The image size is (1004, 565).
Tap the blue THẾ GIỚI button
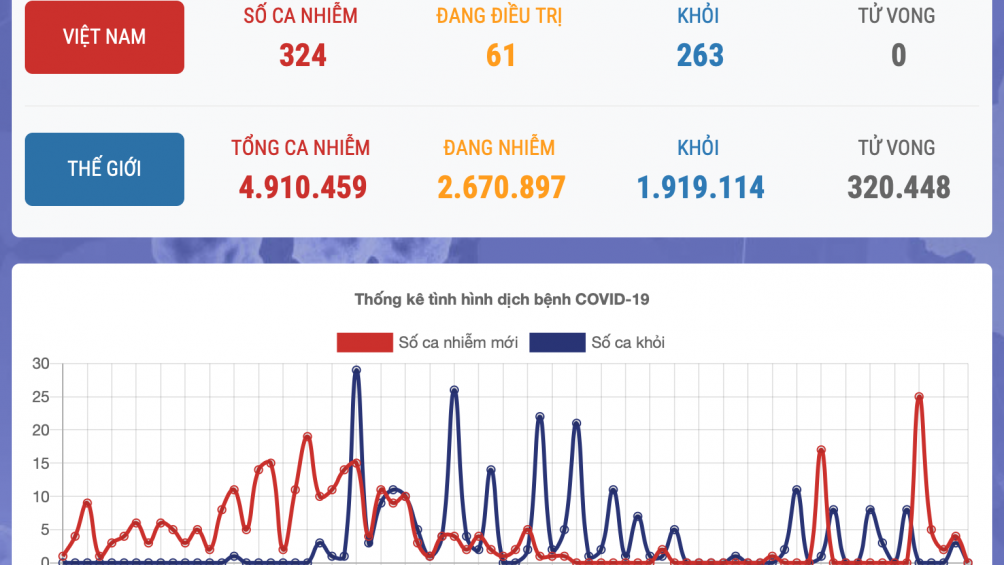click(104, 169)
